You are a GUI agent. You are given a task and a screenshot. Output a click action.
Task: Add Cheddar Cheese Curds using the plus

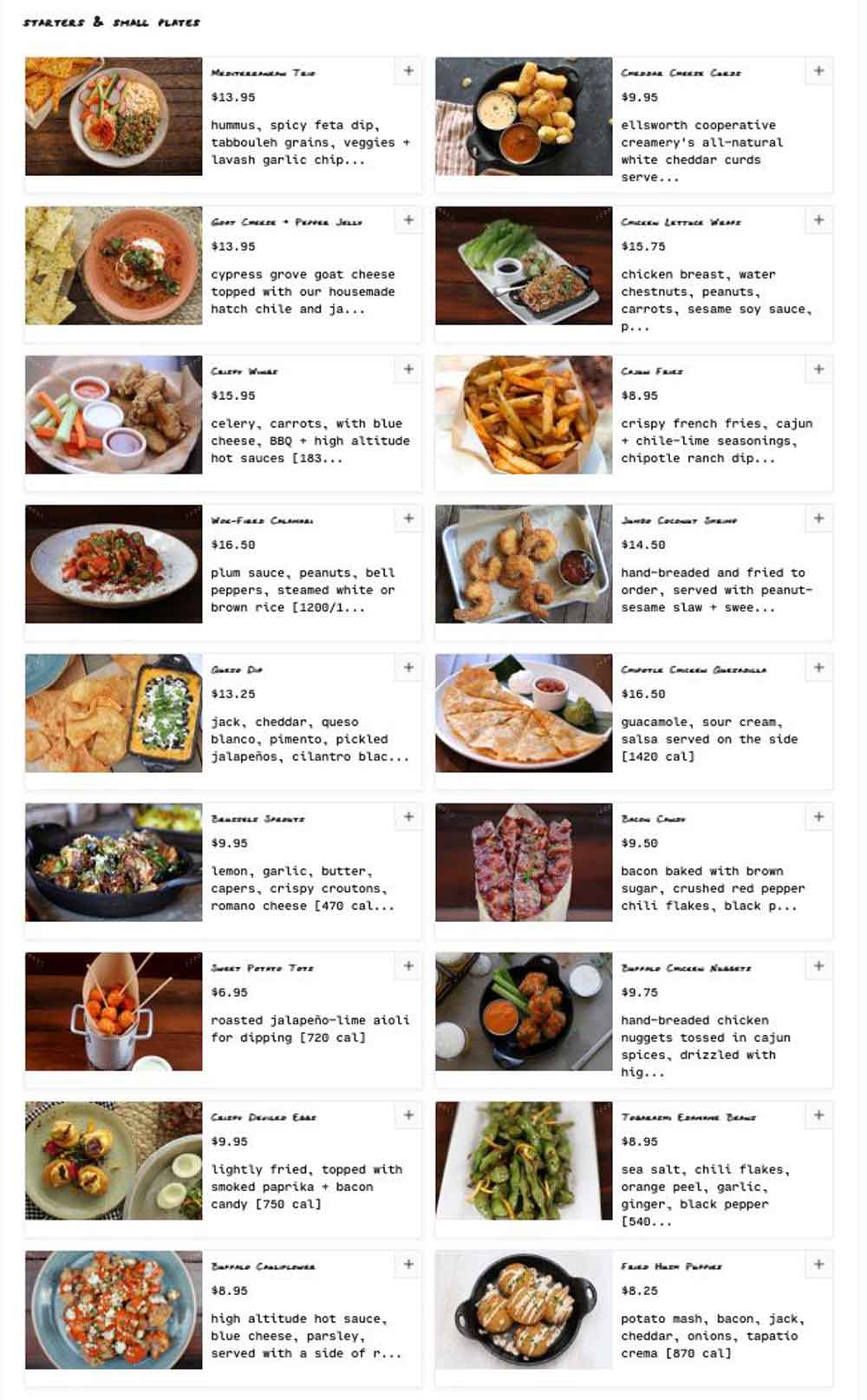818,71
